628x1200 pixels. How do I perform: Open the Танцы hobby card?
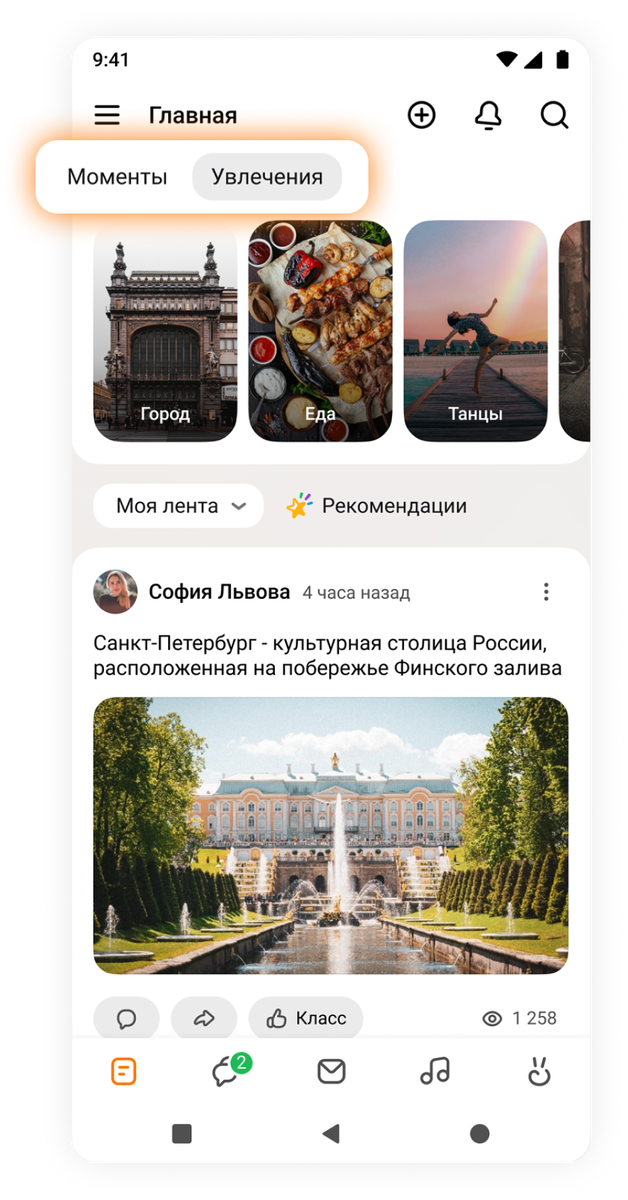[475, 331]
